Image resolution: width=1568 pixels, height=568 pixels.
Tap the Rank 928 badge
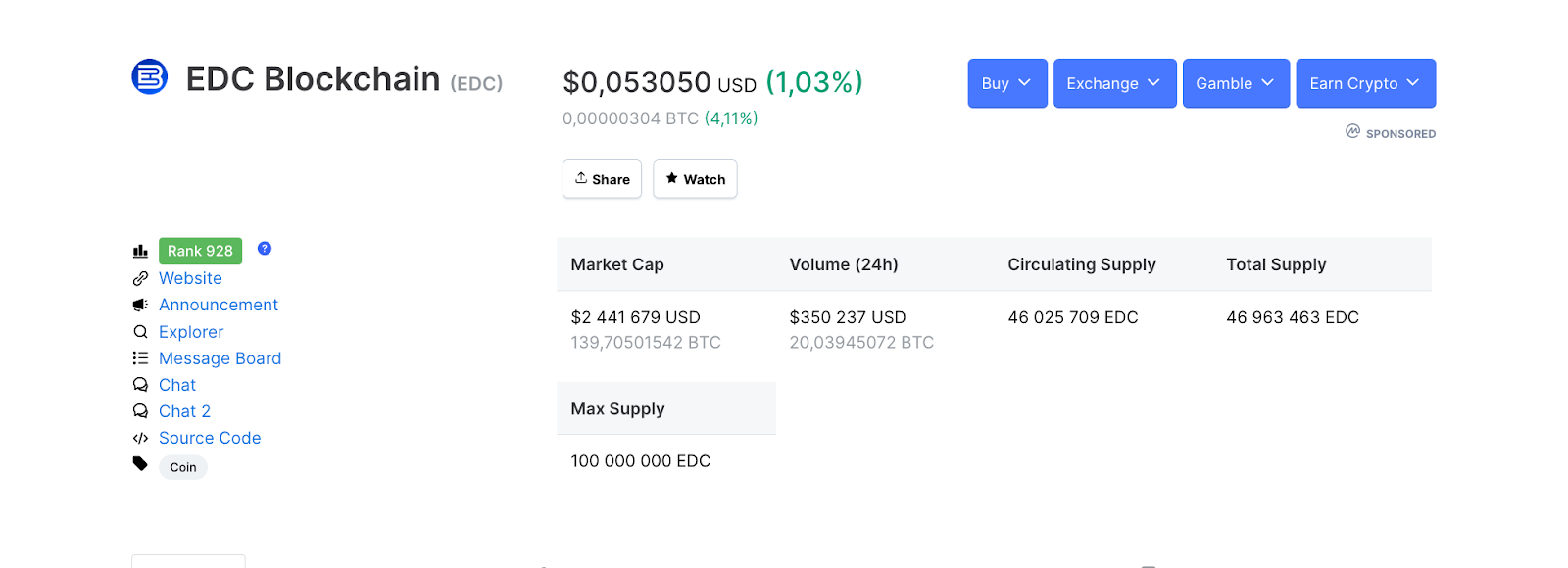point(200,251)
